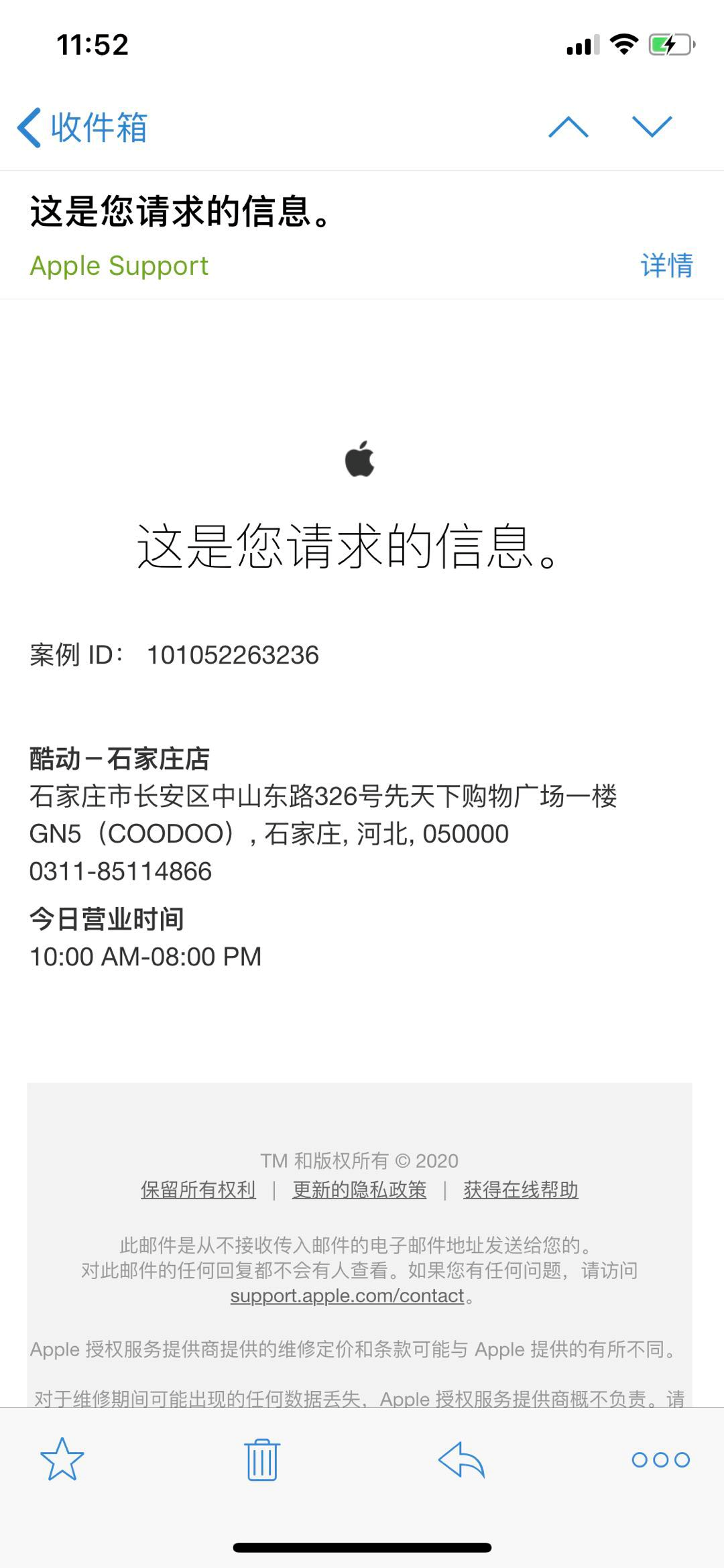Go to the previous email with up arrow
The height and width of the screenshot is (1568, 724).
[x=568, y=127]
